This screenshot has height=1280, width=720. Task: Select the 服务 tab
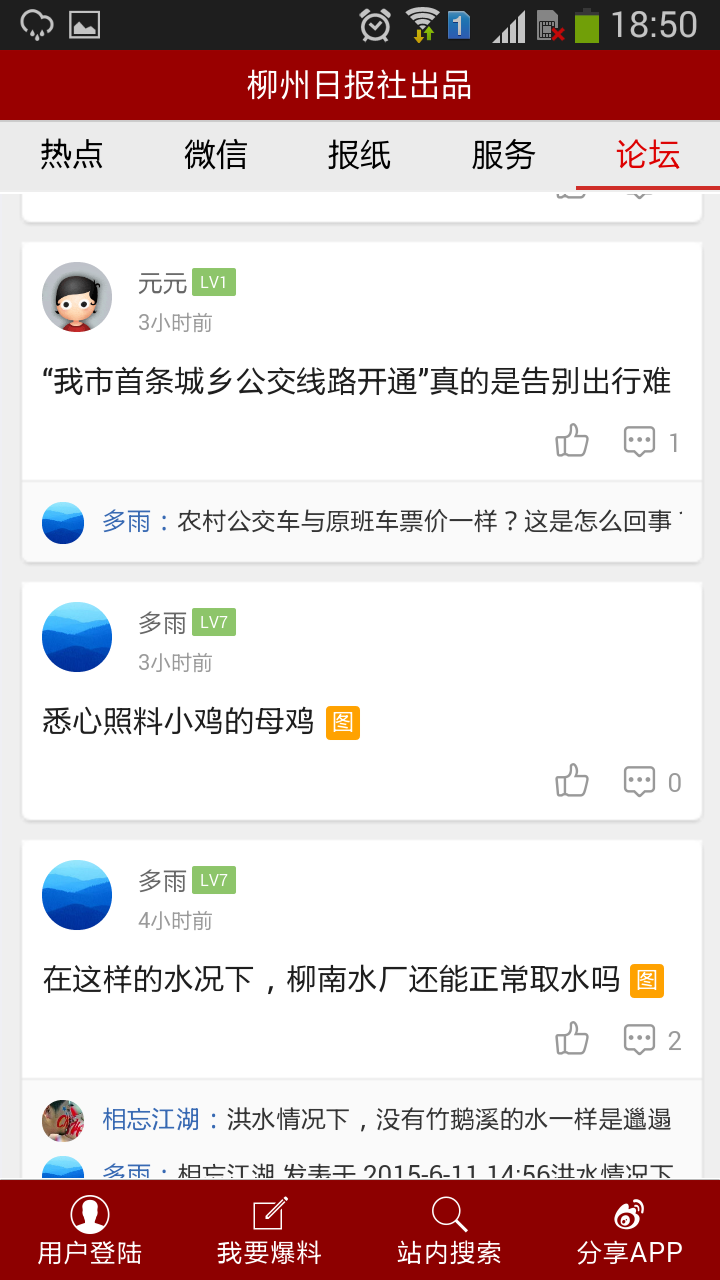click(503, 155)
